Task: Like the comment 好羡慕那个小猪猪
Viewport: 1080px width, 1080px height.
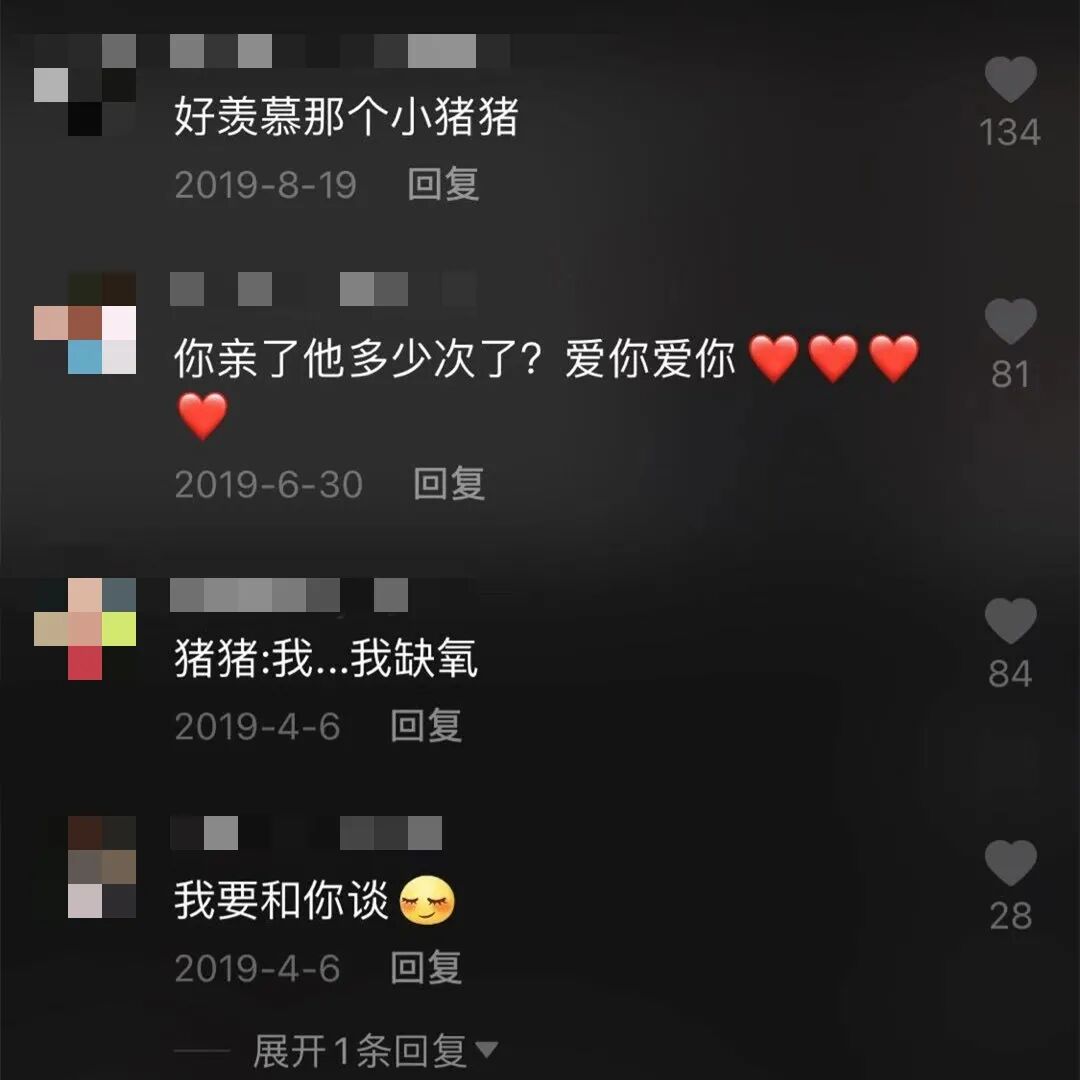Action: [1010, 81]
